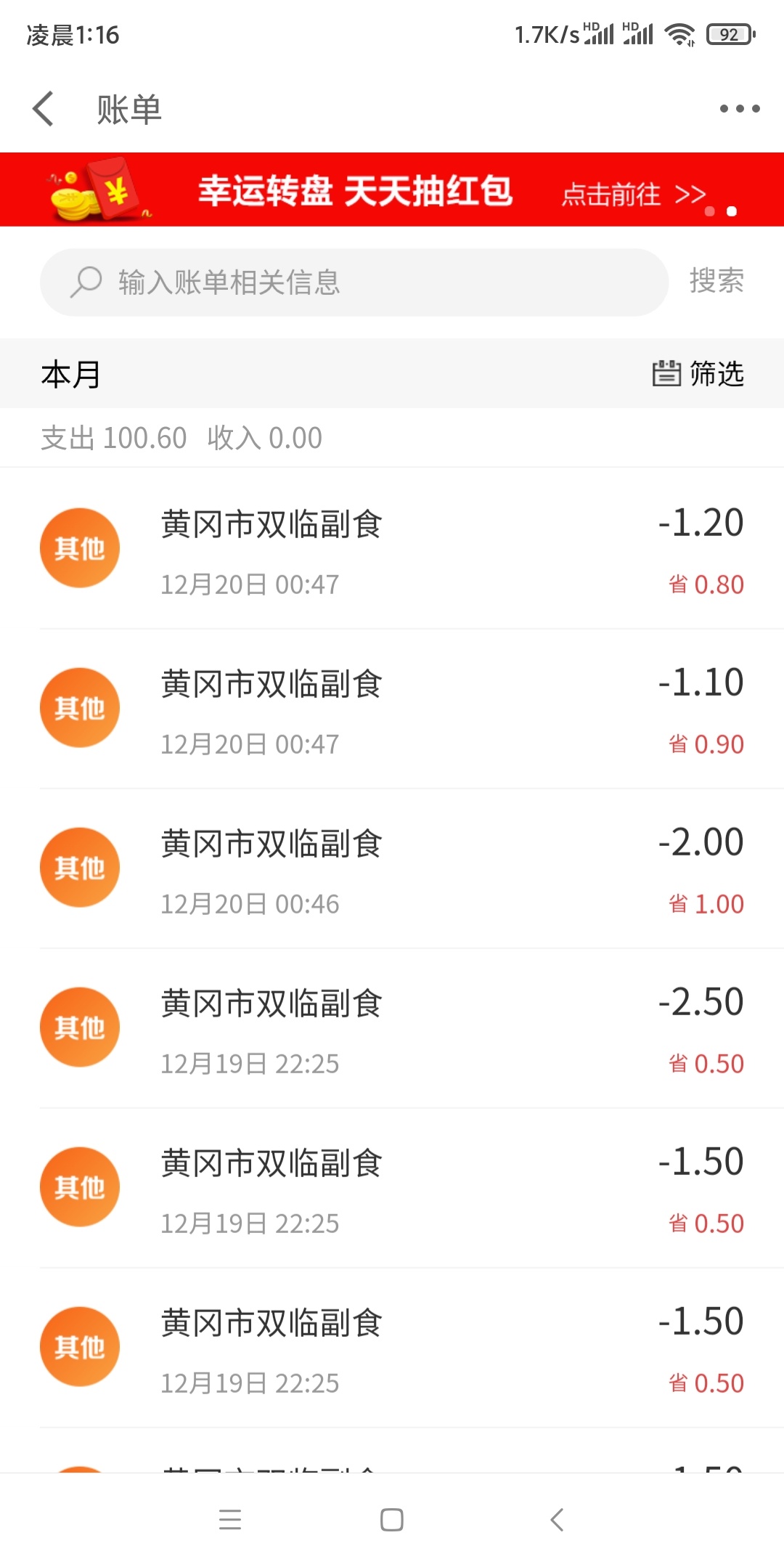Screen dimensions: 784x1567
Task: Open the -1.20 transaction from 12月20日 00:47
Action: tap(392, 549)
